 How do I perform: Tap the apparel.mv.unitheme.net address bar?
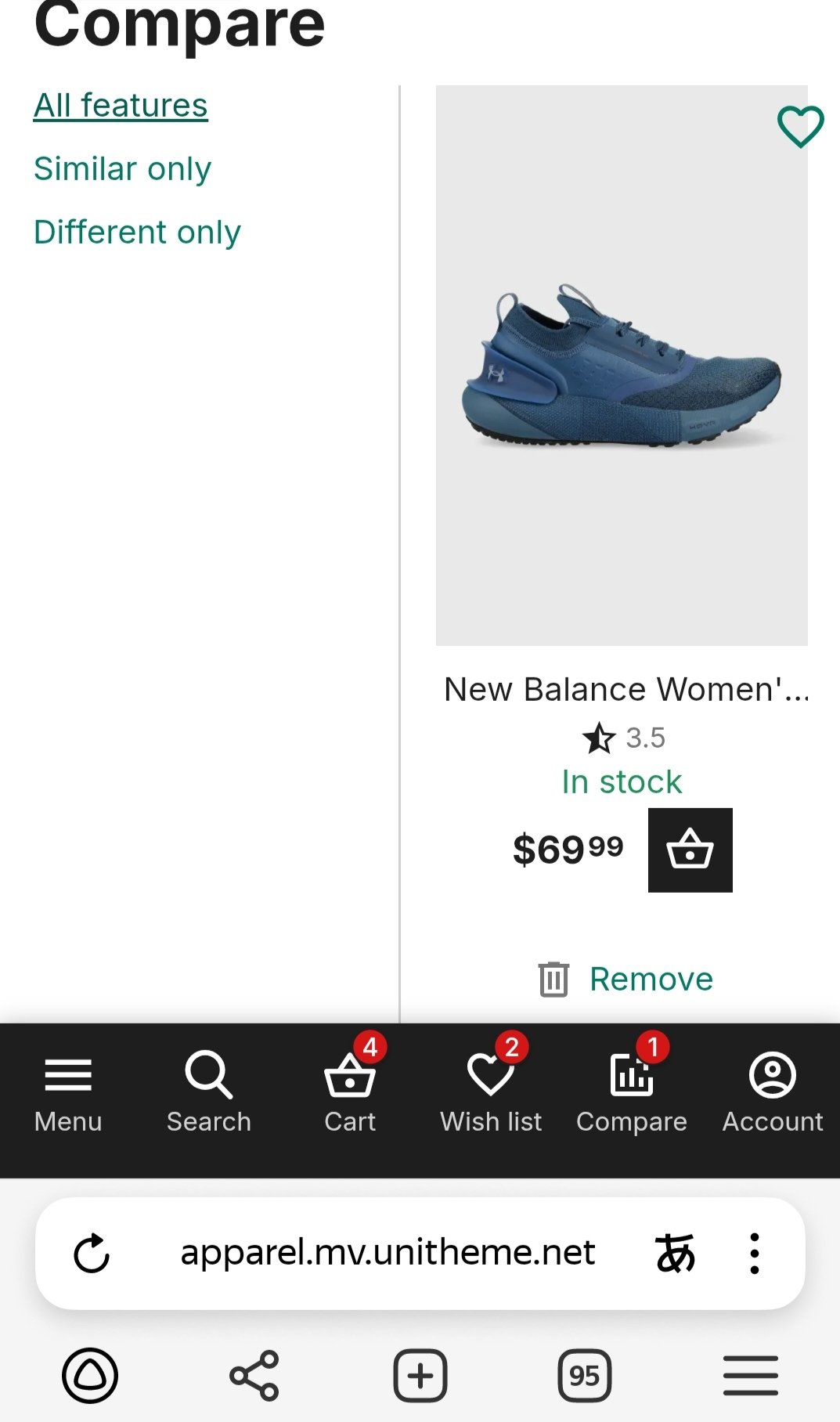pyautogui.click(x=388, y=1253)
